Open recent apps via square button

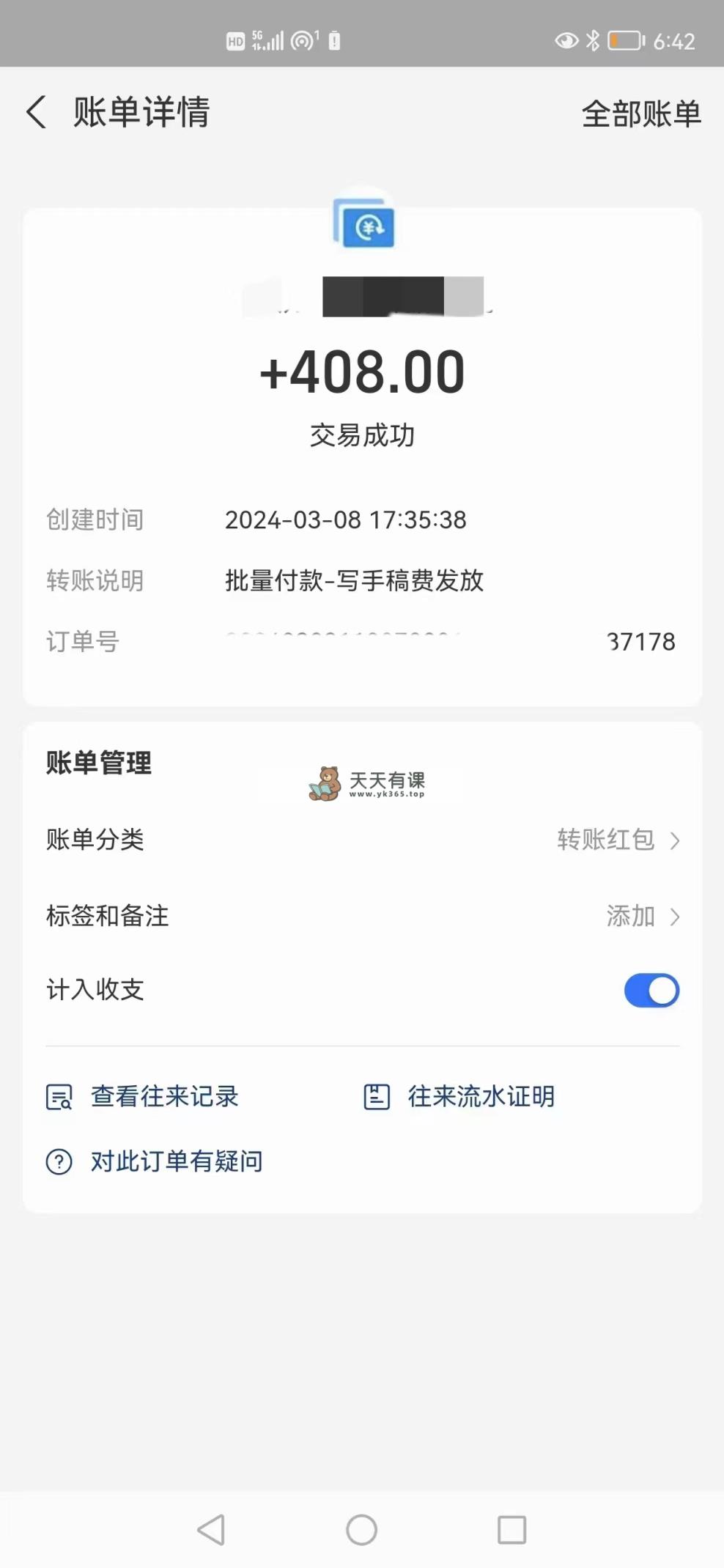[x=511, y=1530]
